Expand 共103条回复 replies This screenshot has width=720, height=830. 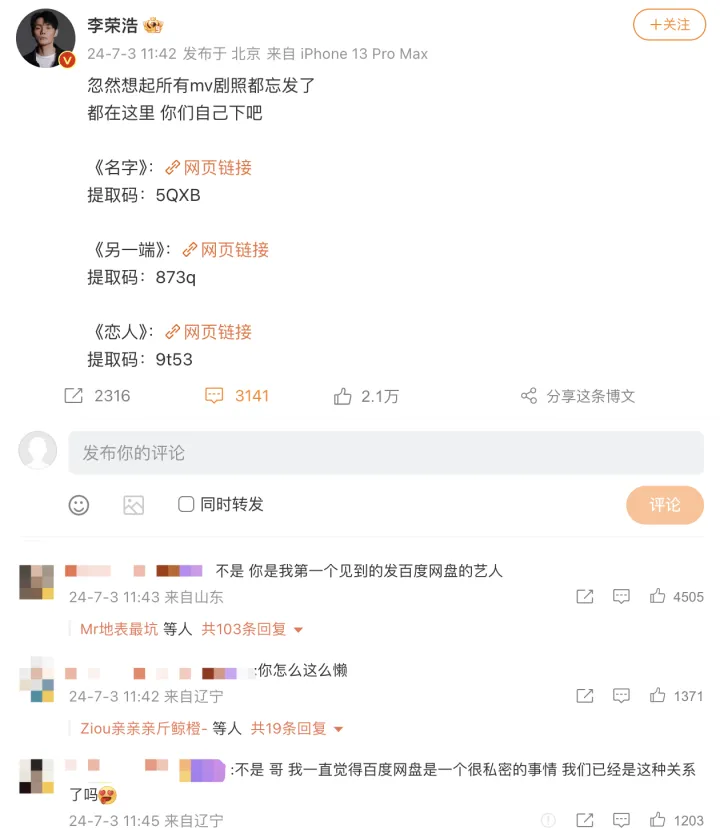252,630
